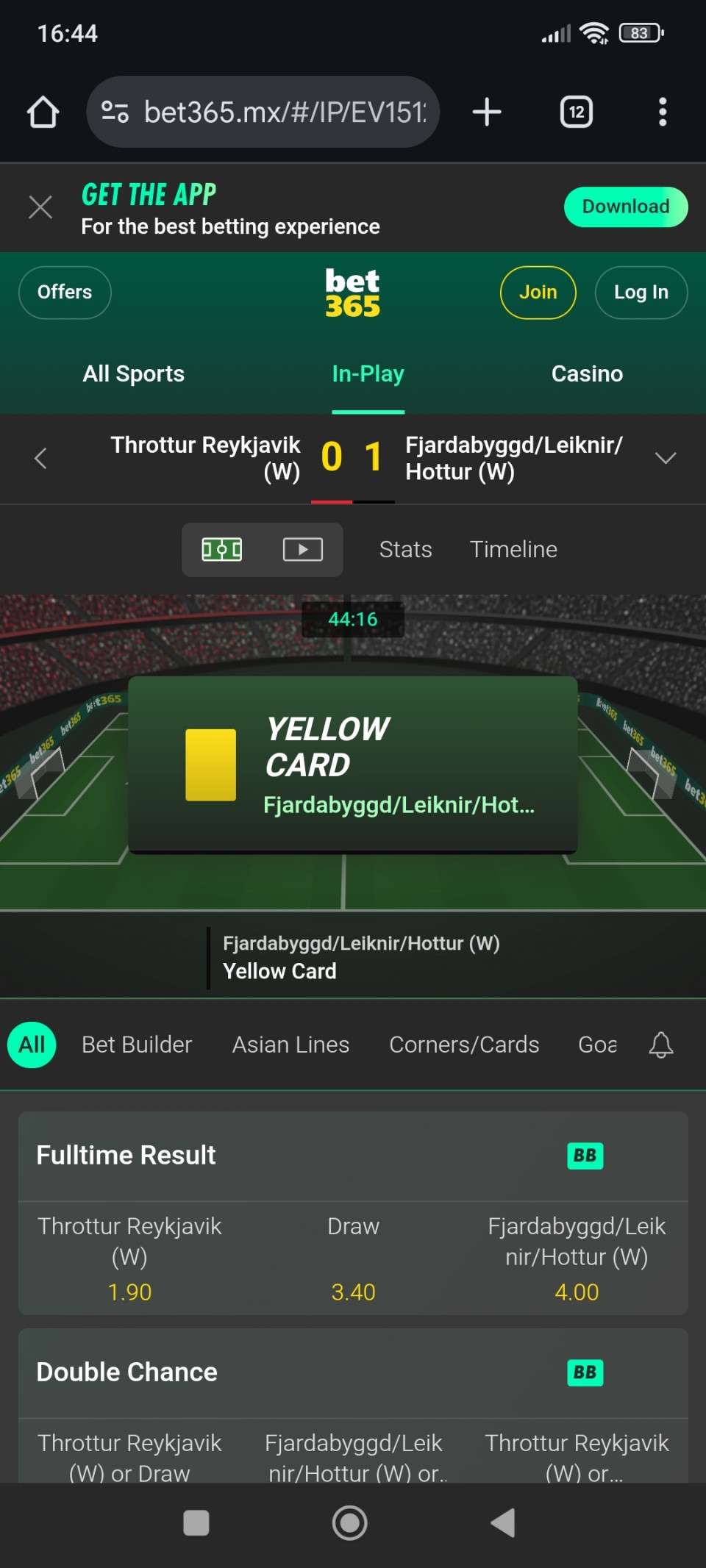Image resolution: width=706 pixels, height=1568 pixels.
Task: Tap Join to create an account
Action: 538,293
